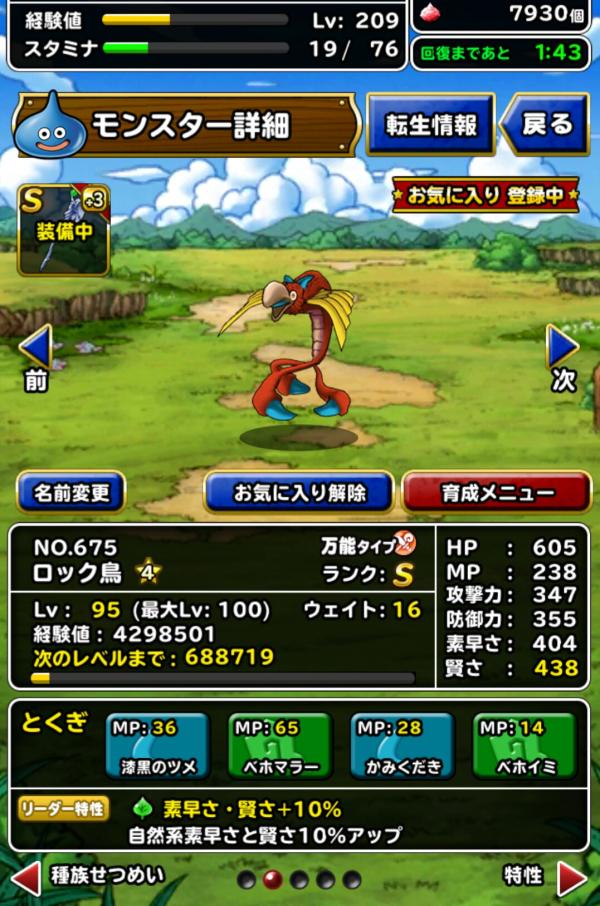This screenshot has height=906, width=600.
Task: Open the 転生情報 reincarnation info
Action: click(430, 125)
